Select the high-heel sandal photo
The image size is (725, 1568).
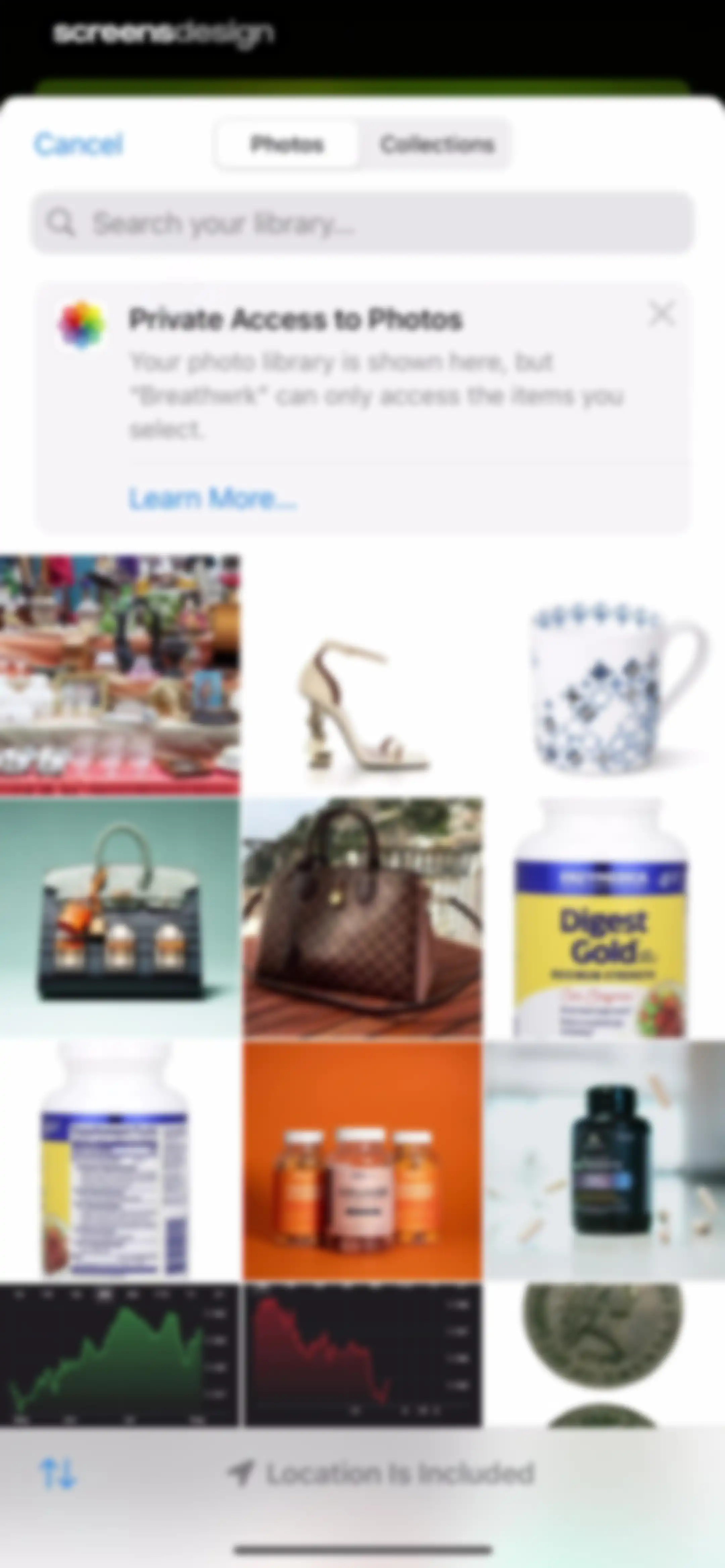[363, 675]
